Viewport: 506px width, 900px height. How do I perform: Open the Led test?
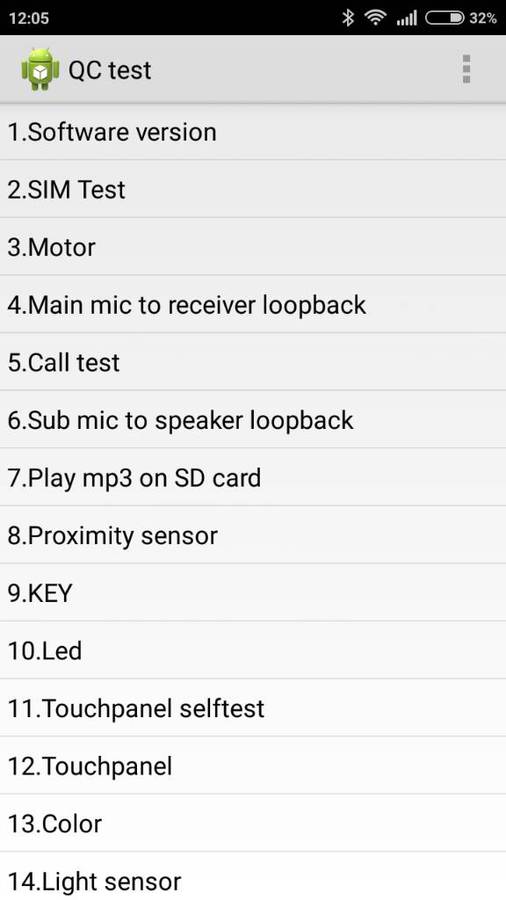(x=253, y=650)
